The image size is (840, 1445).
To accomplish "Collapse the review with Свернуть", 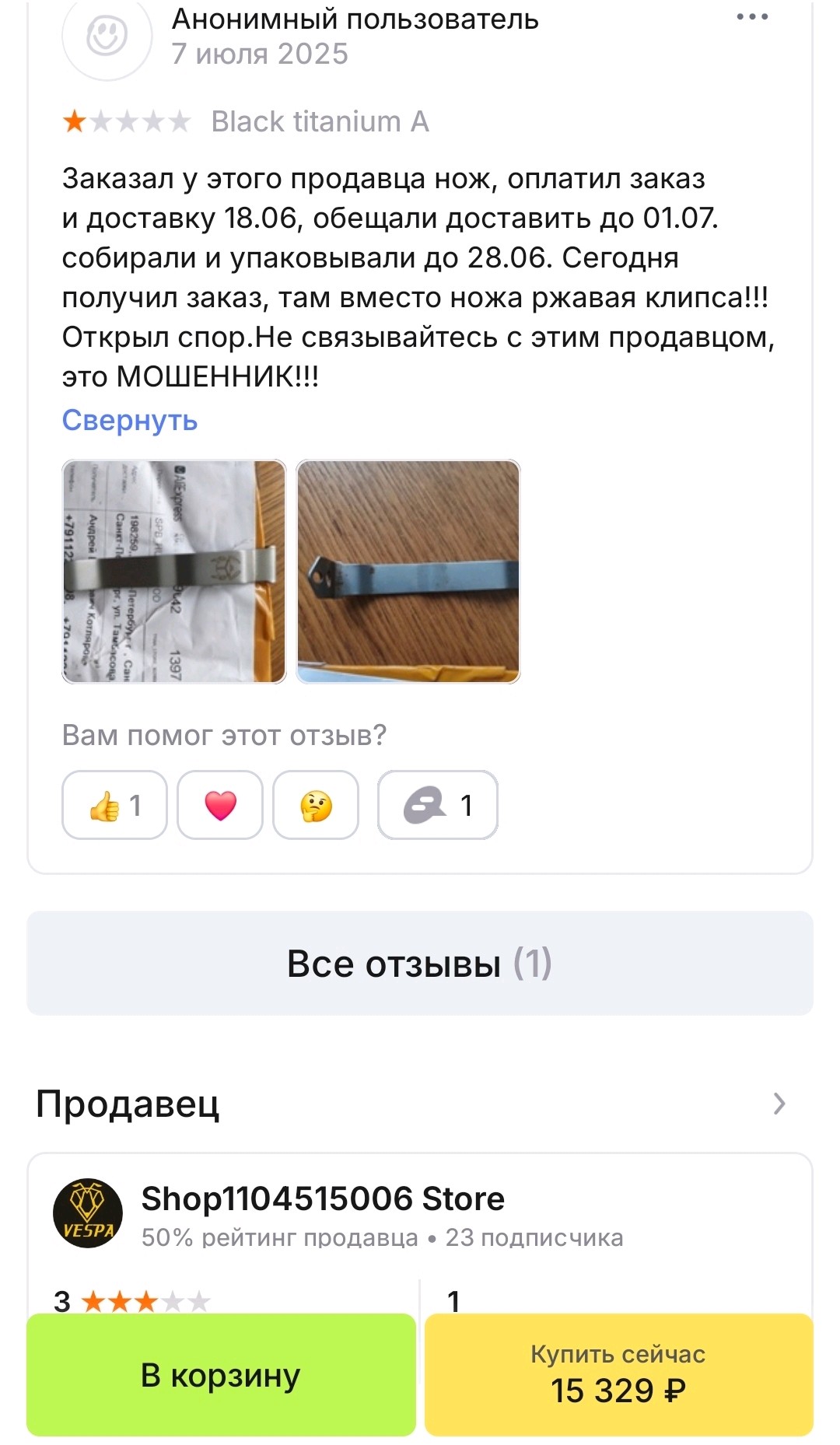I will pyautogui.click(x=130, y=421).
